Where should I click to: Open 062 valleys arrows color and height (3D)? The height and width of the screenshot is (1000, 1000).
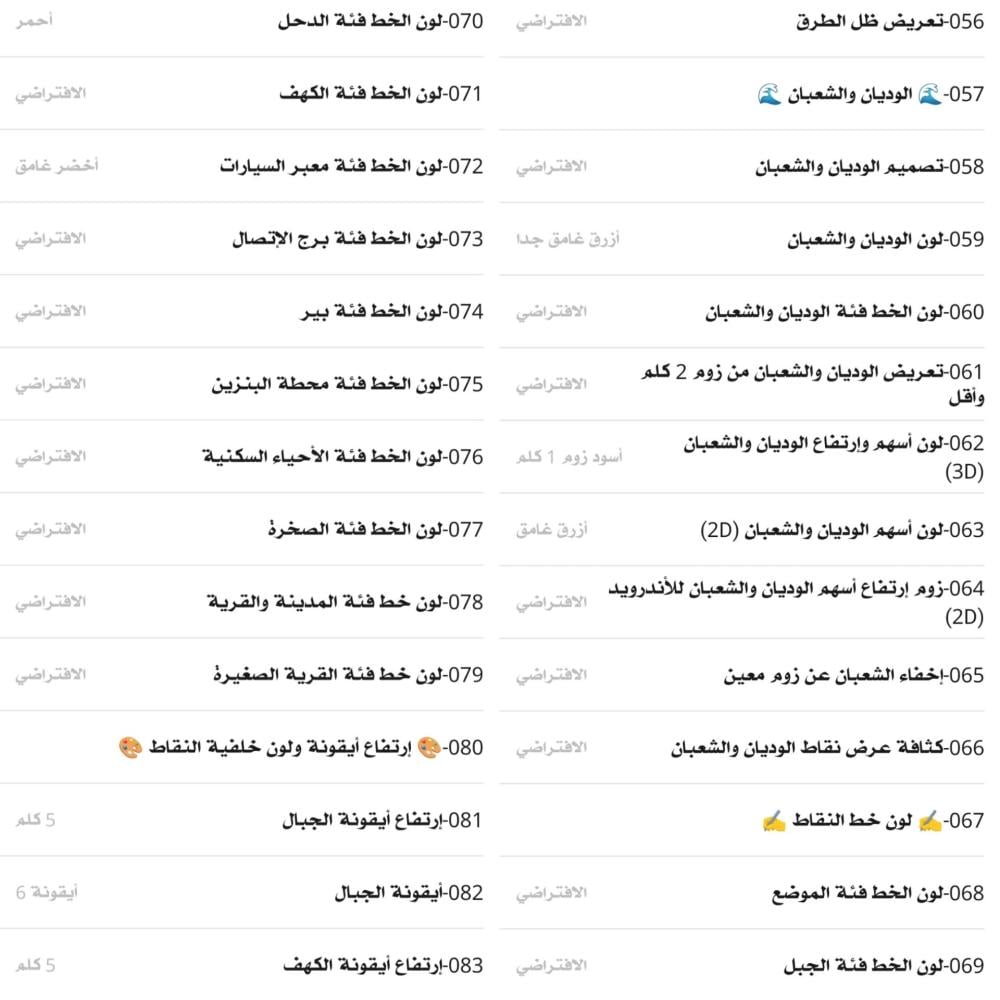coord(750,457)
